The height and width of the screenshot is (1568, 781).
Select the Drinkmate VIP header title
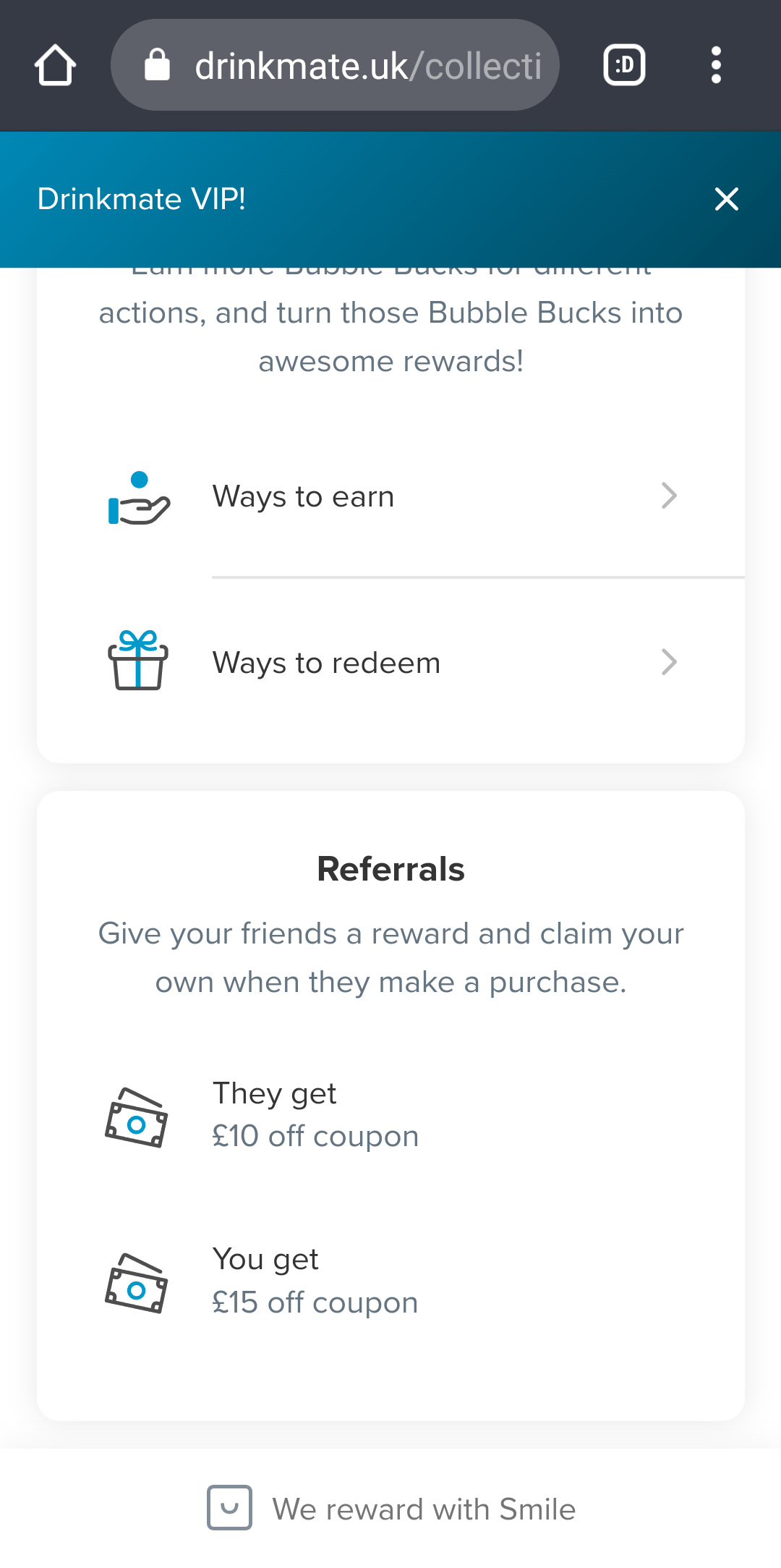click(142, 200)
